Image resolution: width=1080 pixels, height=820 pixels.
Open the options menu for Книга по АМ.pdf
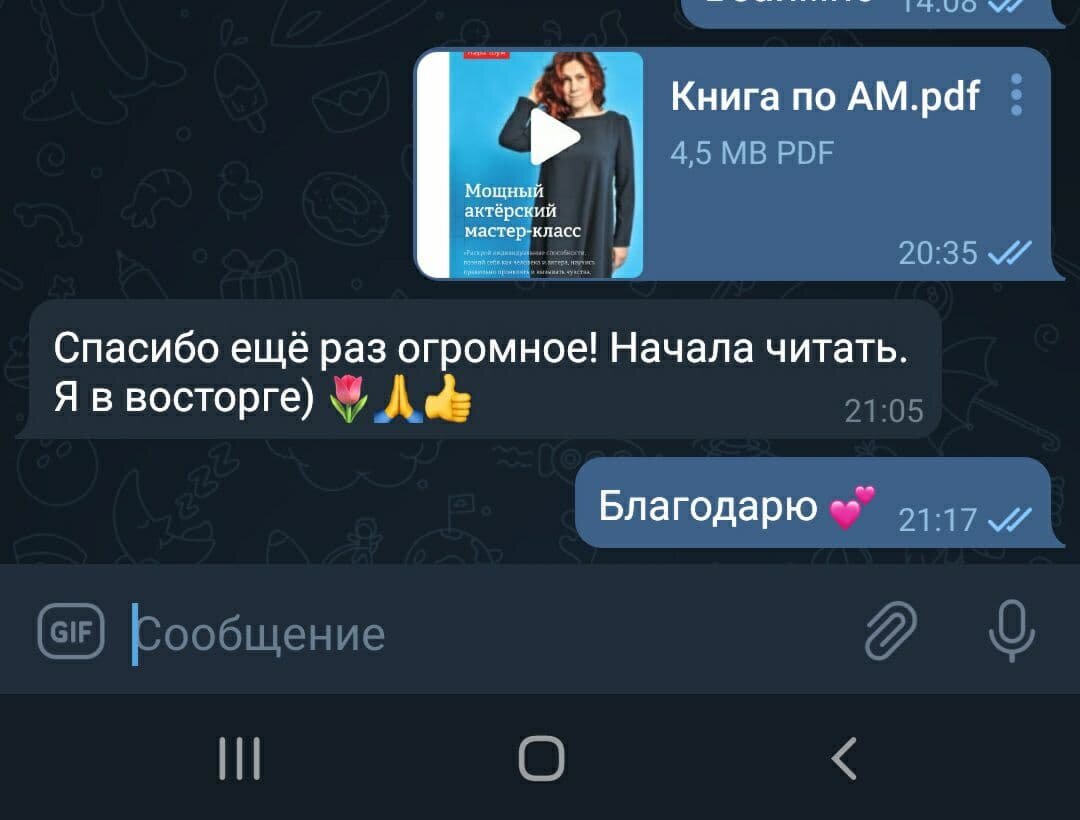click(x=1017, y=97)
